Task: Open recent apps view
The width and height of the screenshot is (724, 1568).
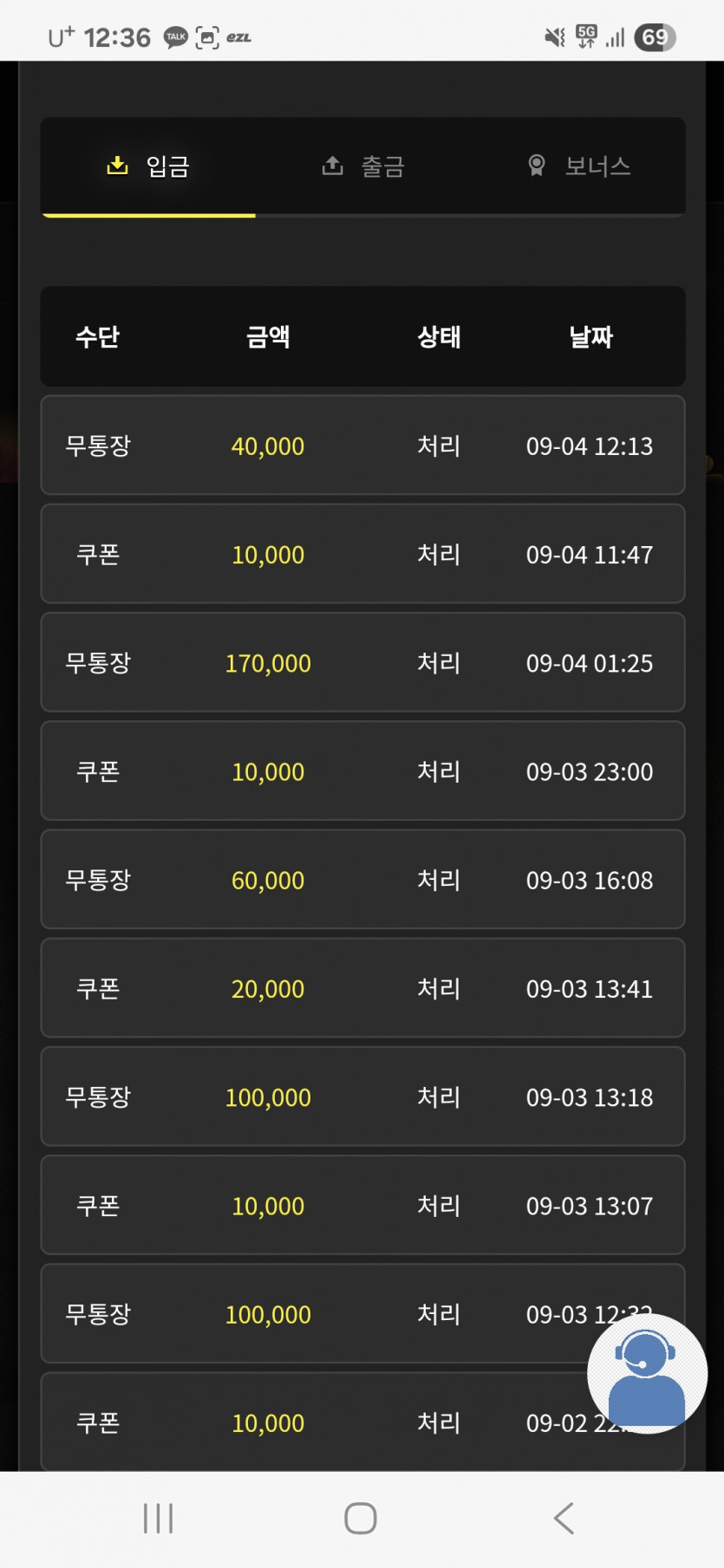Action: (159, 1518)
